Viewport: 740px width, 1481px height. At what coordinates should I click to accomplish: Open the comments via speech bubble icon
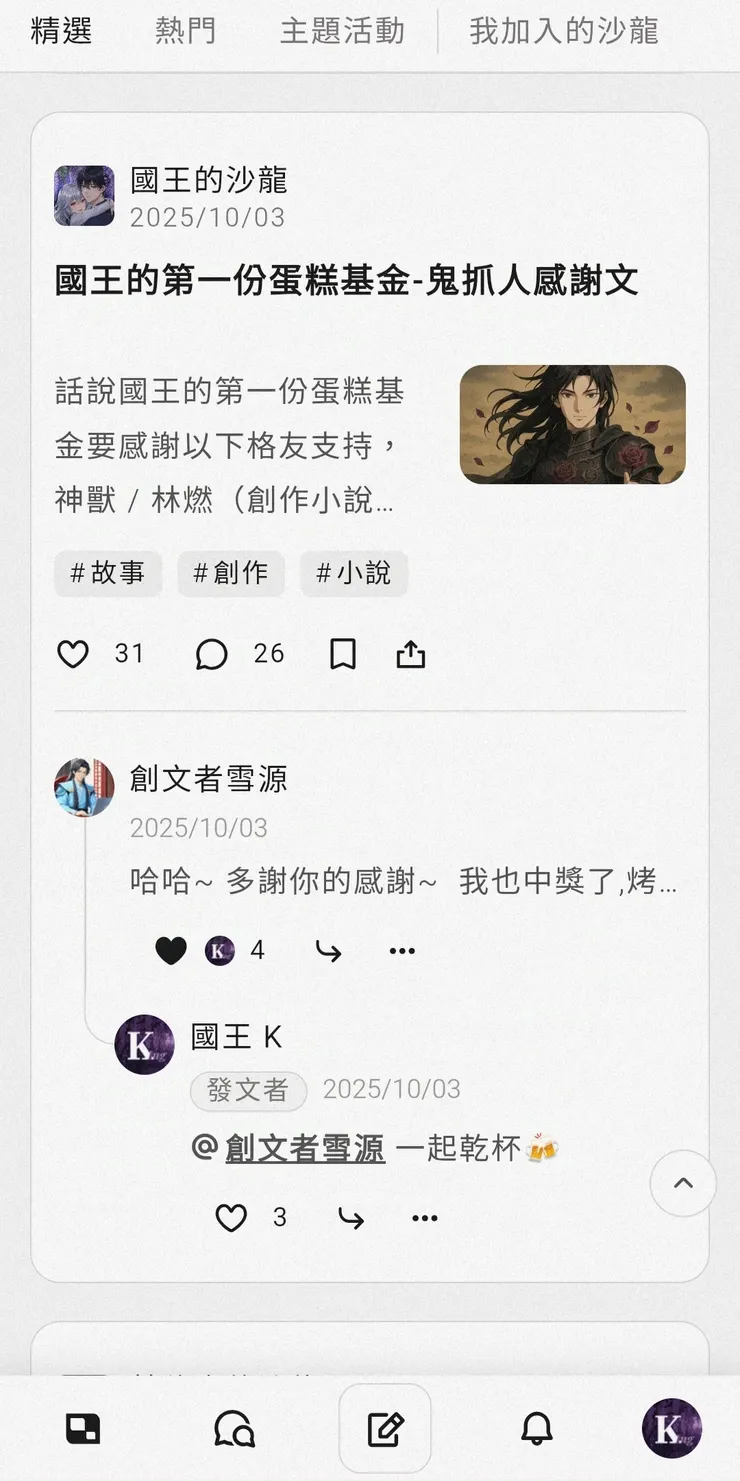point(211,654)
